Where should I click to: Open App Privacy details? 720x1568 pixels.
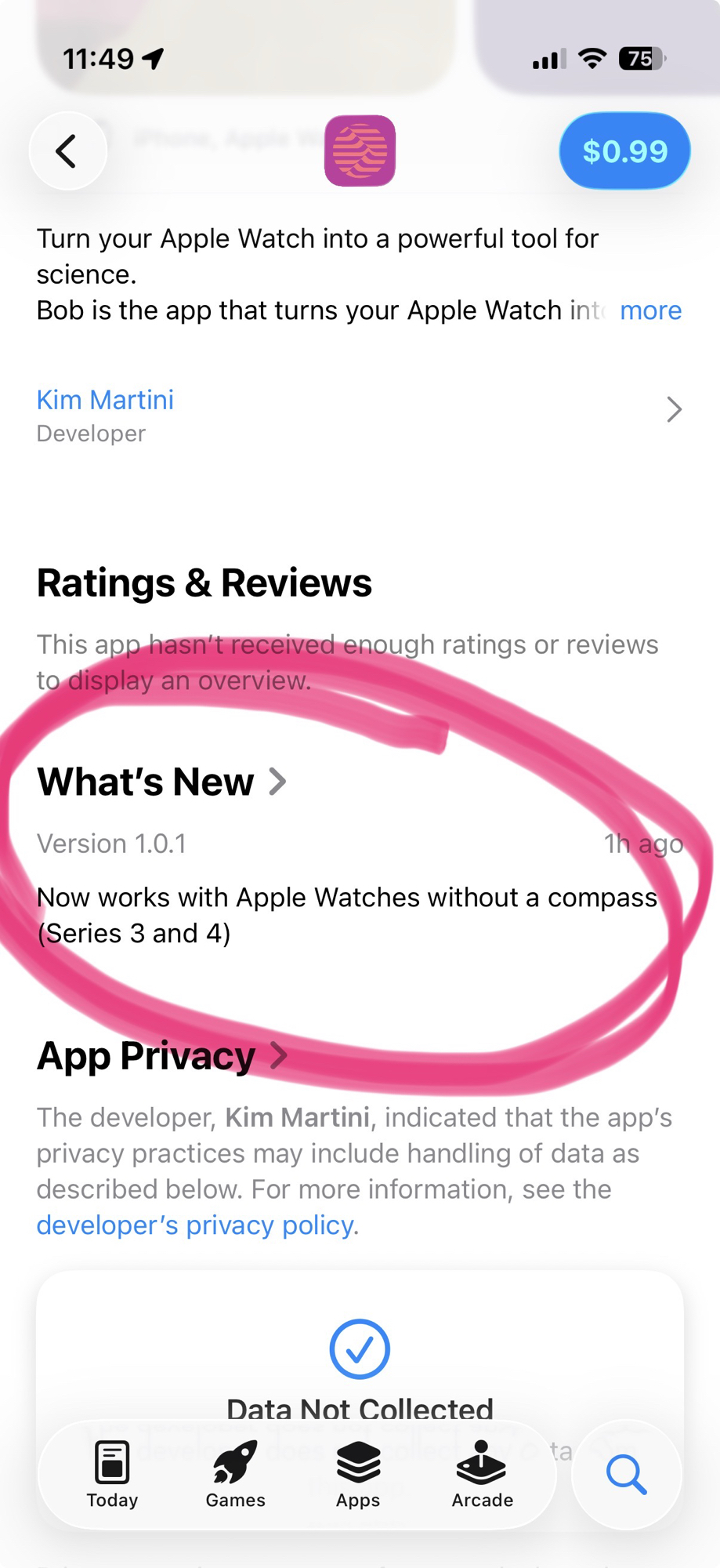(x=162, y=1055)
